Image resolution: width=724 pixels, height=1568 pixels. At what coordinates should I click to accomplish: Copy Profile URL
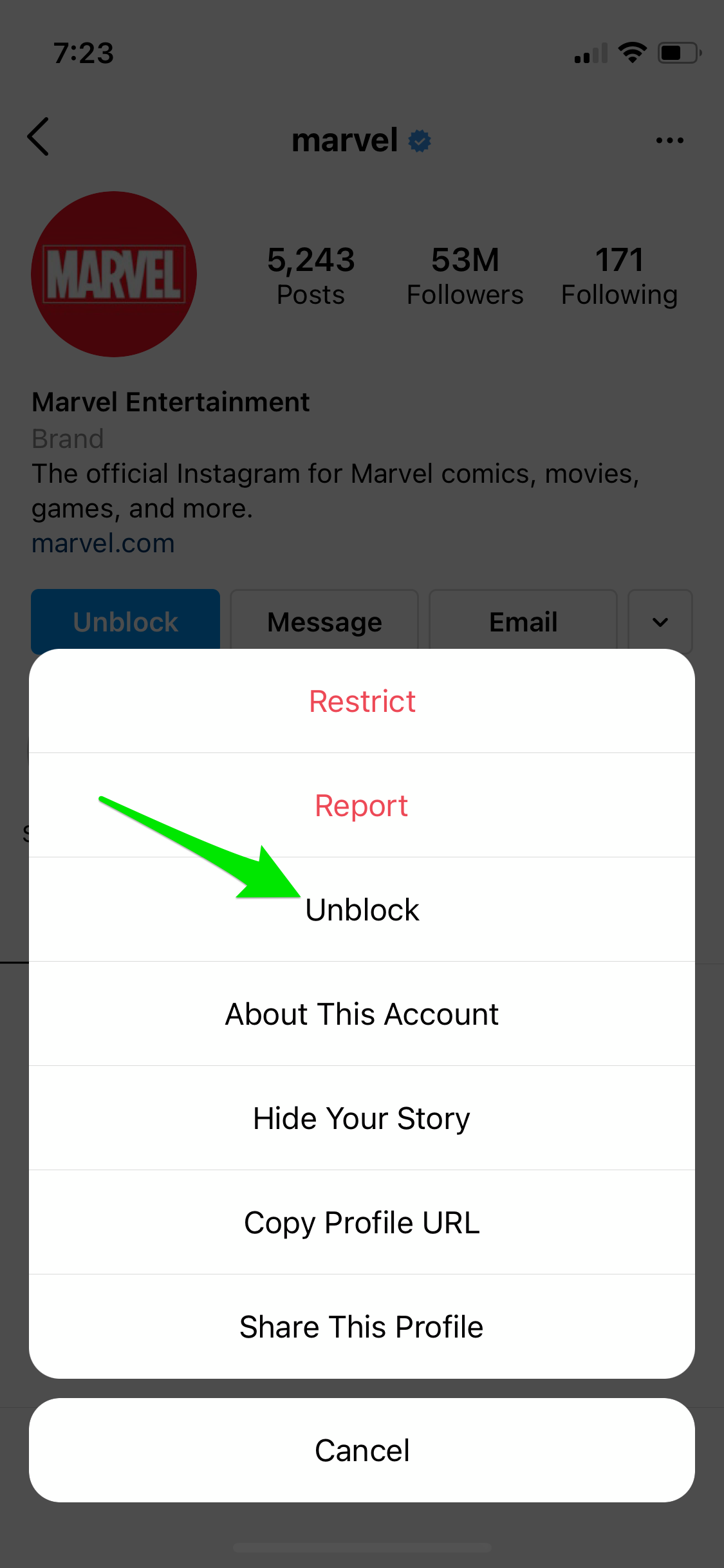coord(362,1222)
